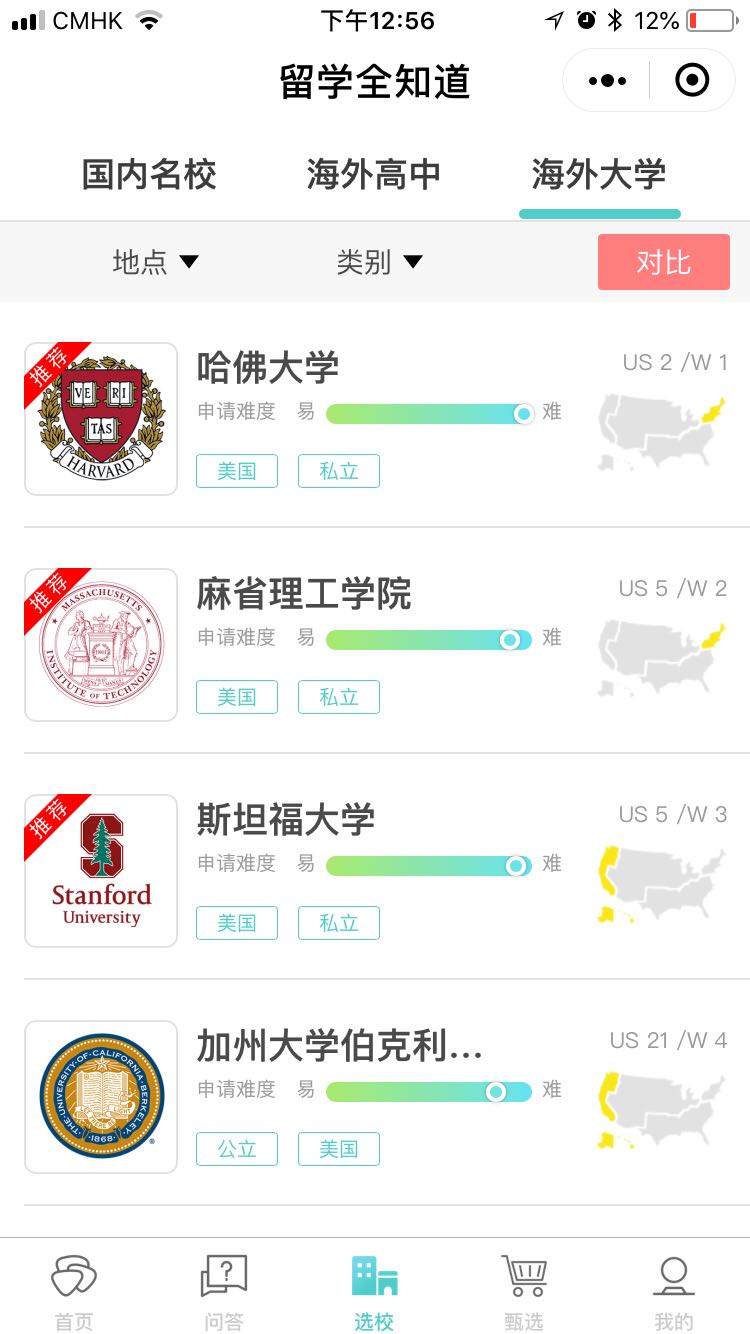Expand the 地点 location filter
The width and height of the screenshot is (750, 1334).
pos(156,263)
